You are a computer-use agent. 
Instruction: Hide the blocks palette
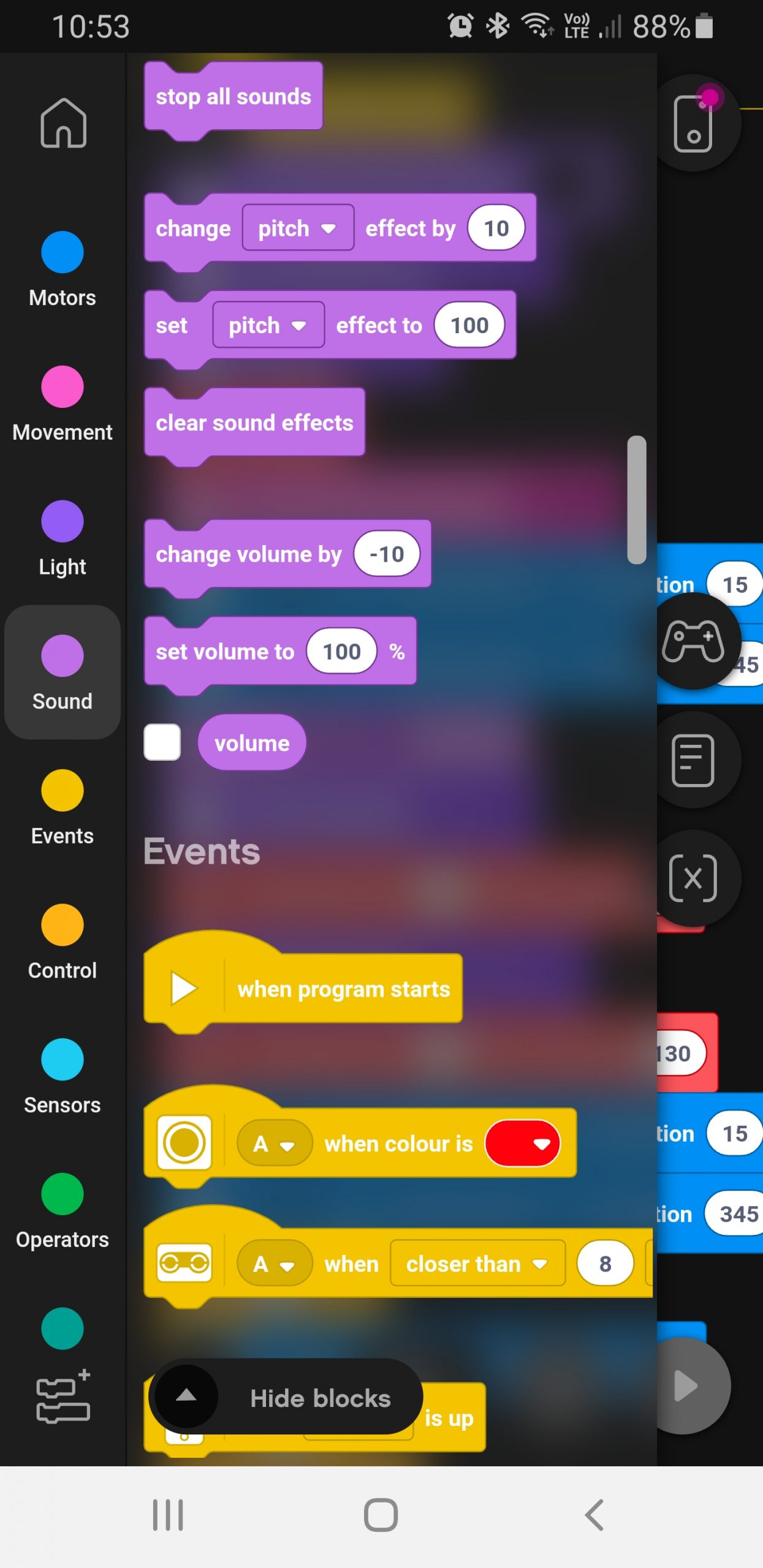click(286, 1398)
